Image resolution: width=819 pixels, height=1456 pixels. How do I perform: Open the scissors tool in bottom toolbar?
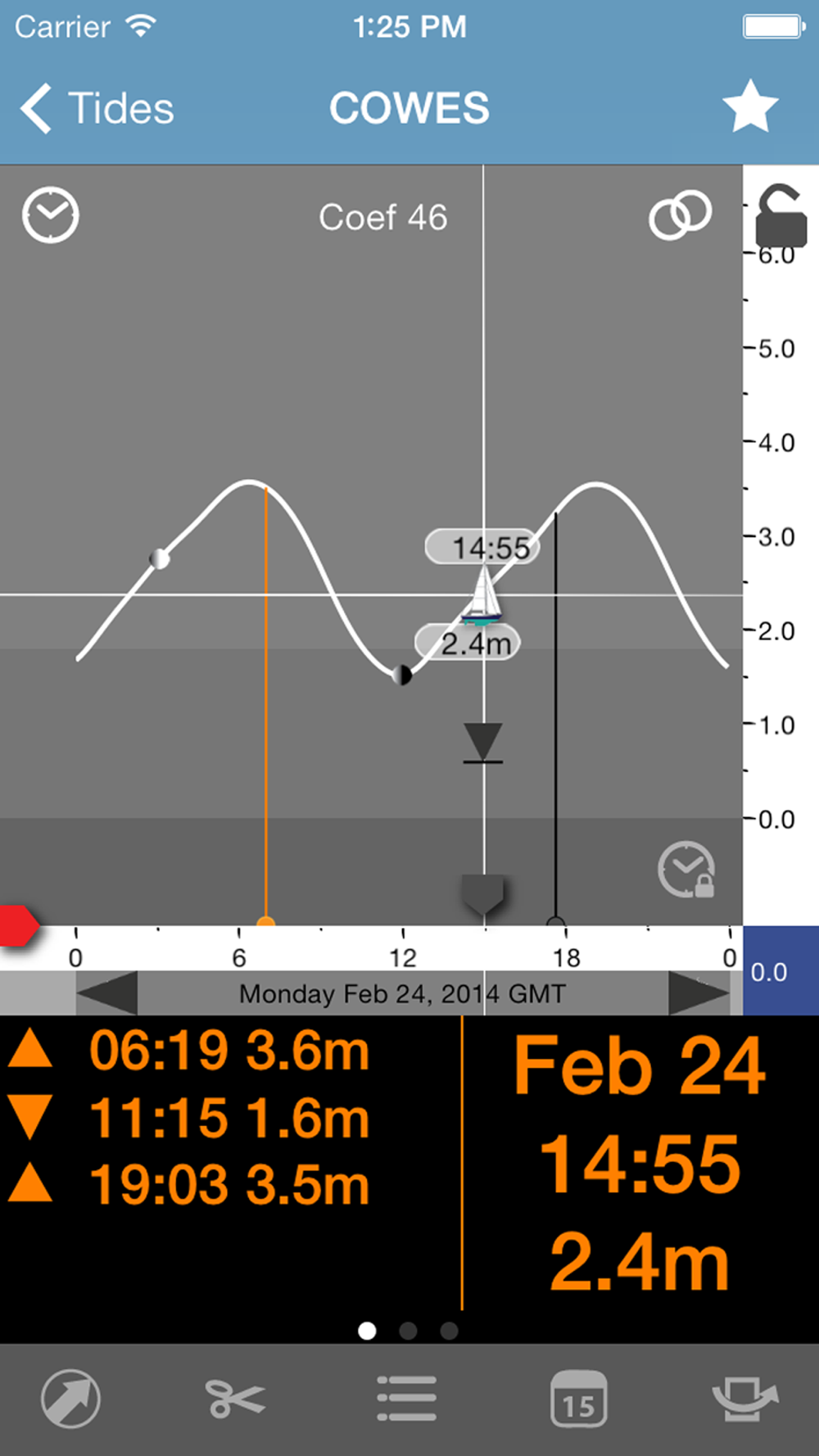coord(235,1399)
